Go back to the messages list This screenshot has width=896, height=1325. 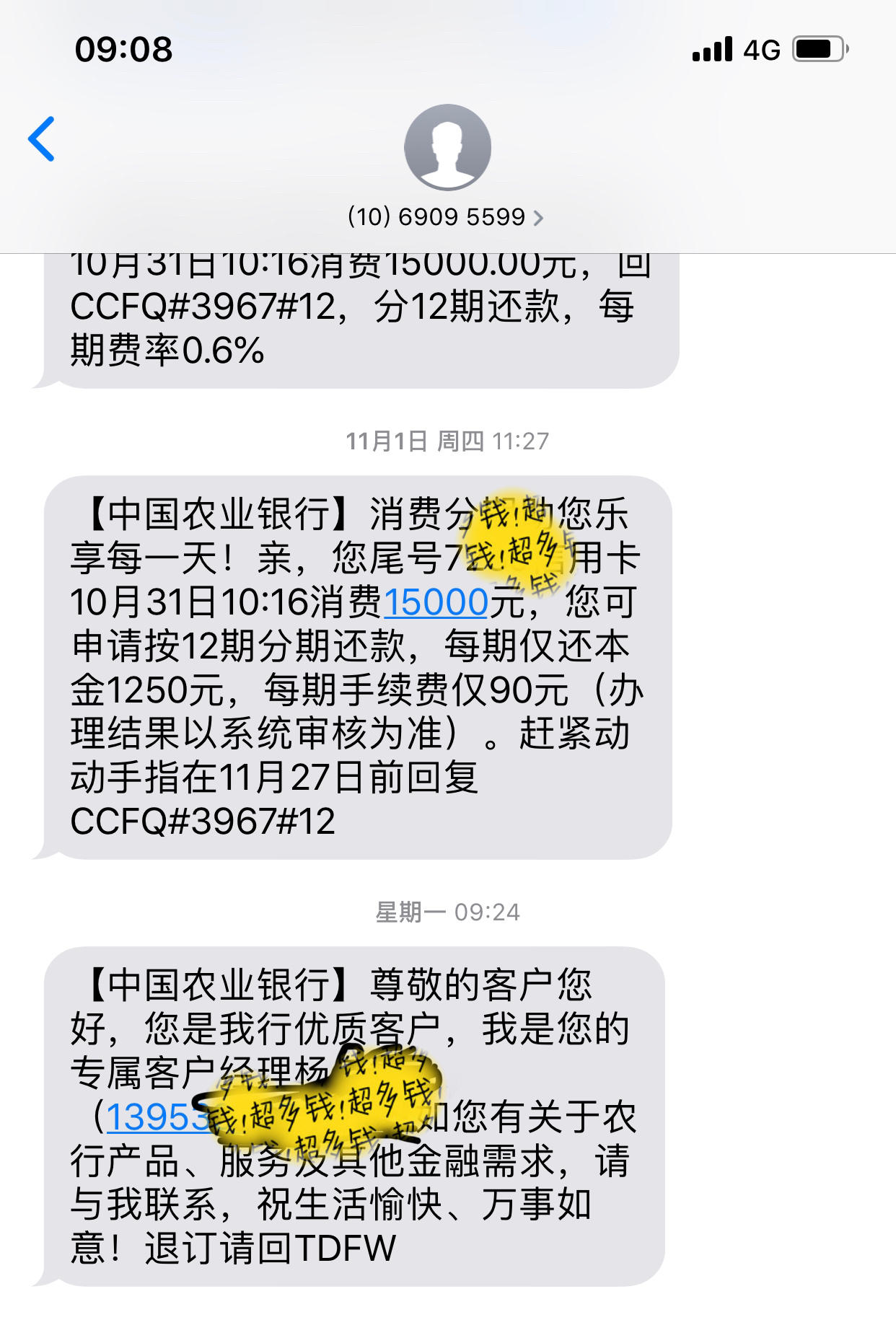tap(41, 138)
